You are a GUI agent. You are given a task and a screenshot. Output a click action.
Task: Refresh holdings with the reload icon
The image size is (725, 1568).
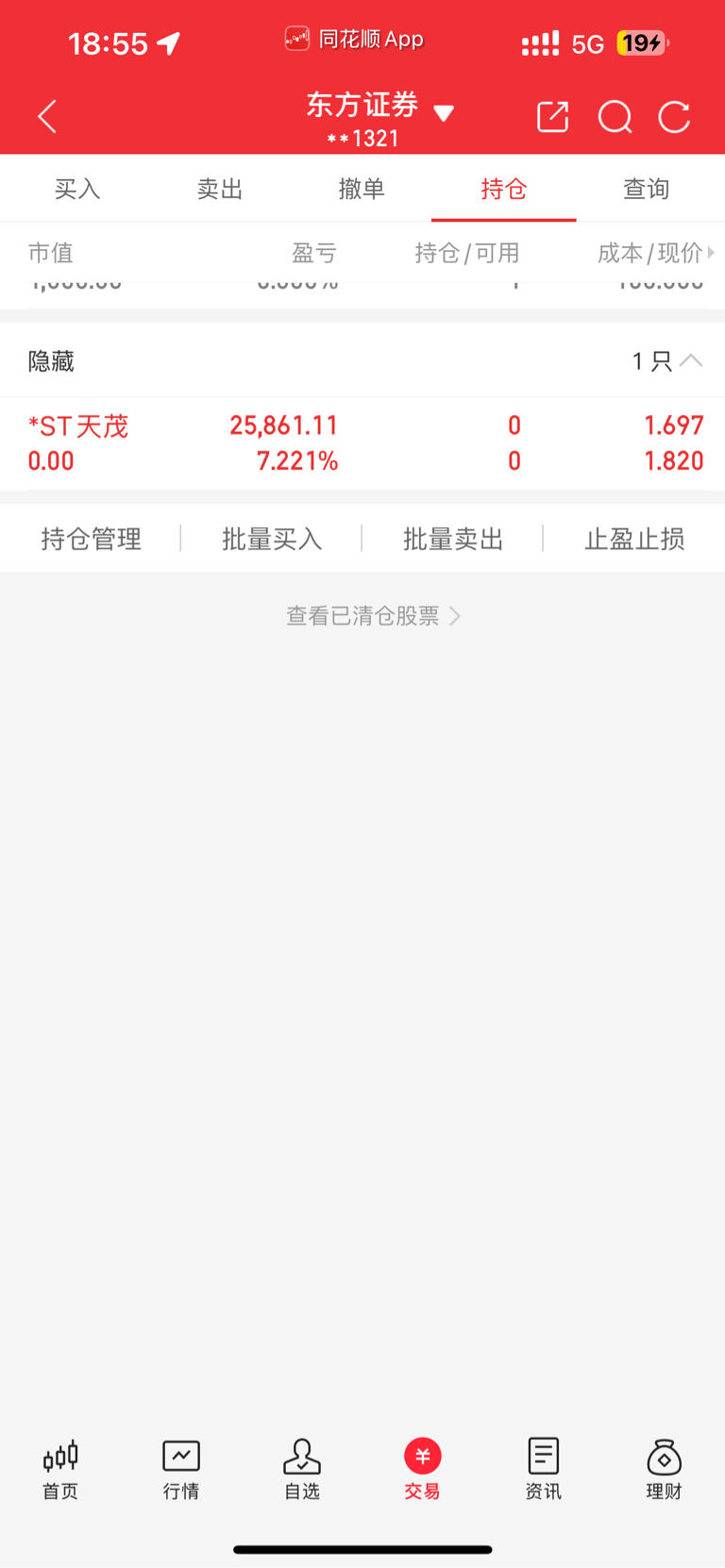click(x=674, y=117)
